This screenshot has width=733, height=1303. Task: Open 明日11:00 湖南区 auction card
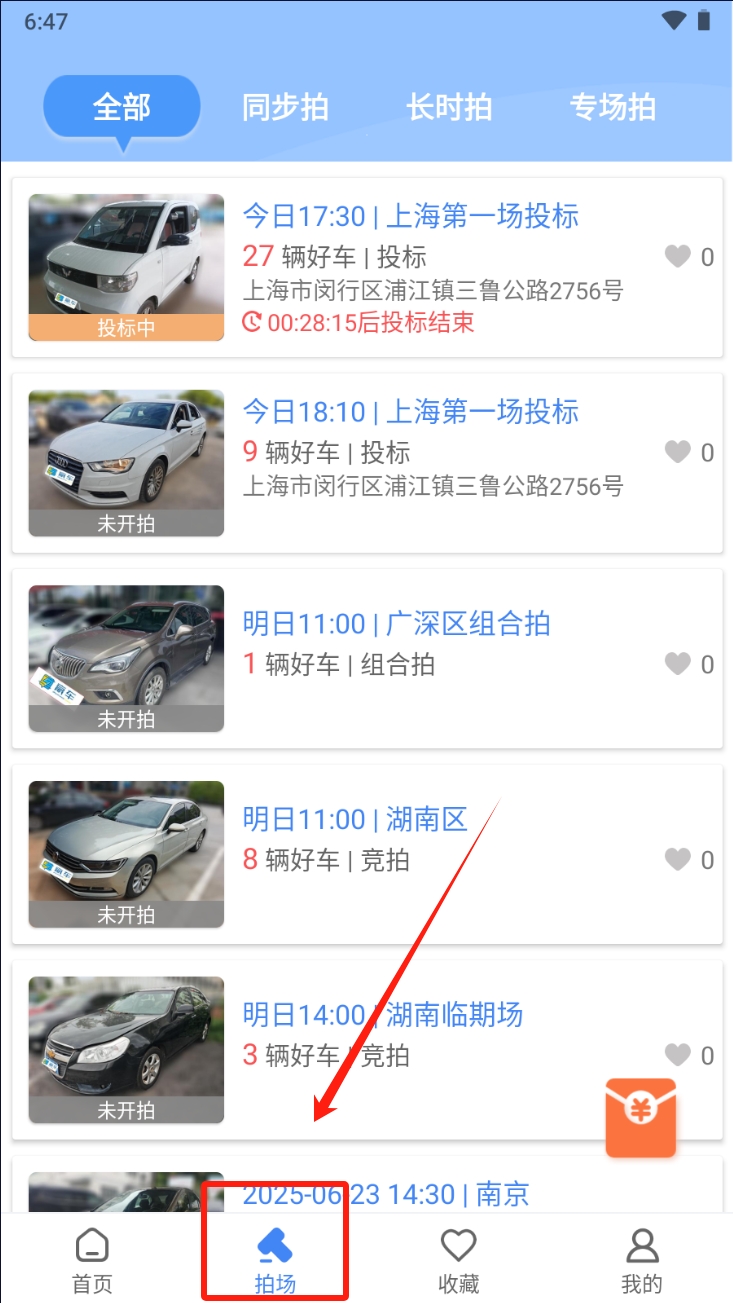point(355,820)
